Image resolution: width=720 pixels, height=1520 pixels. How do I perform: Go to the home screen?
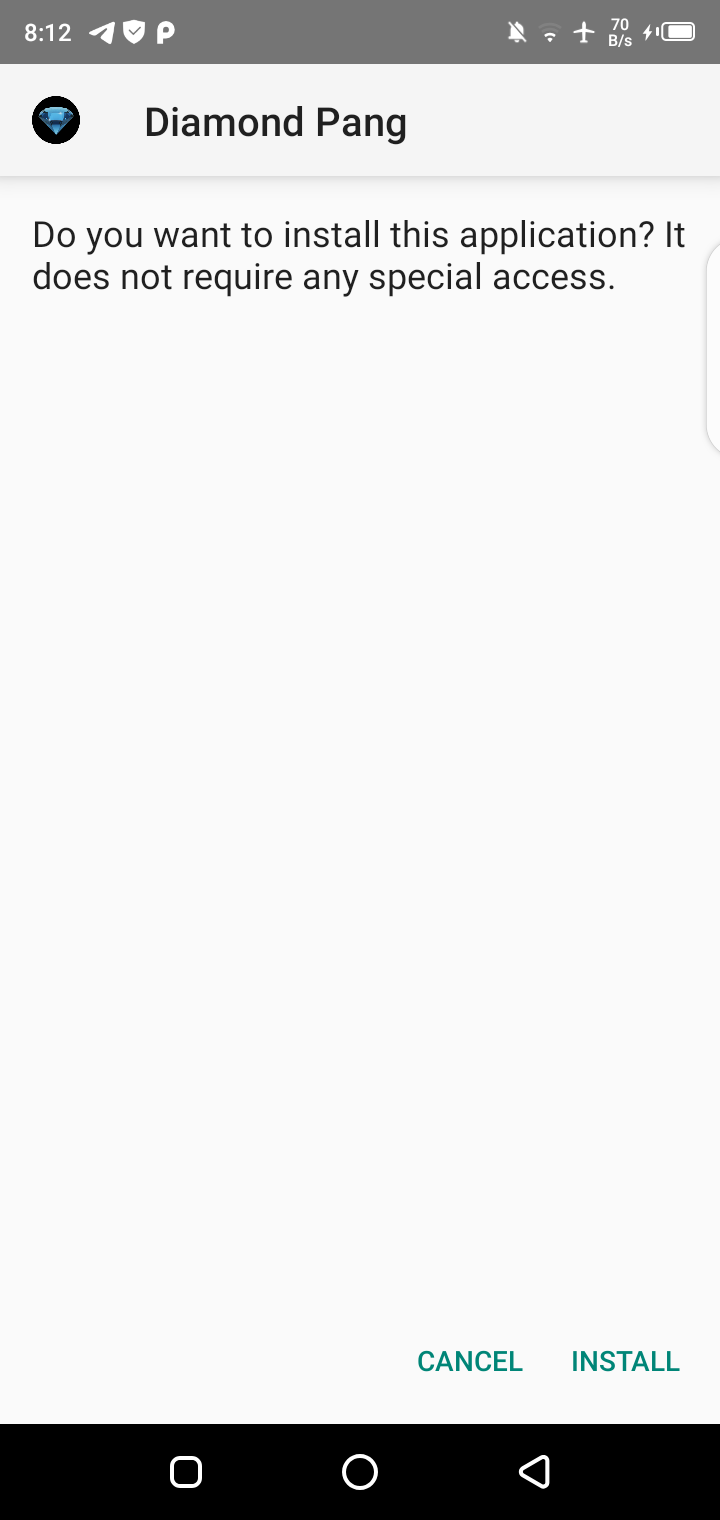coord(360,1471)
